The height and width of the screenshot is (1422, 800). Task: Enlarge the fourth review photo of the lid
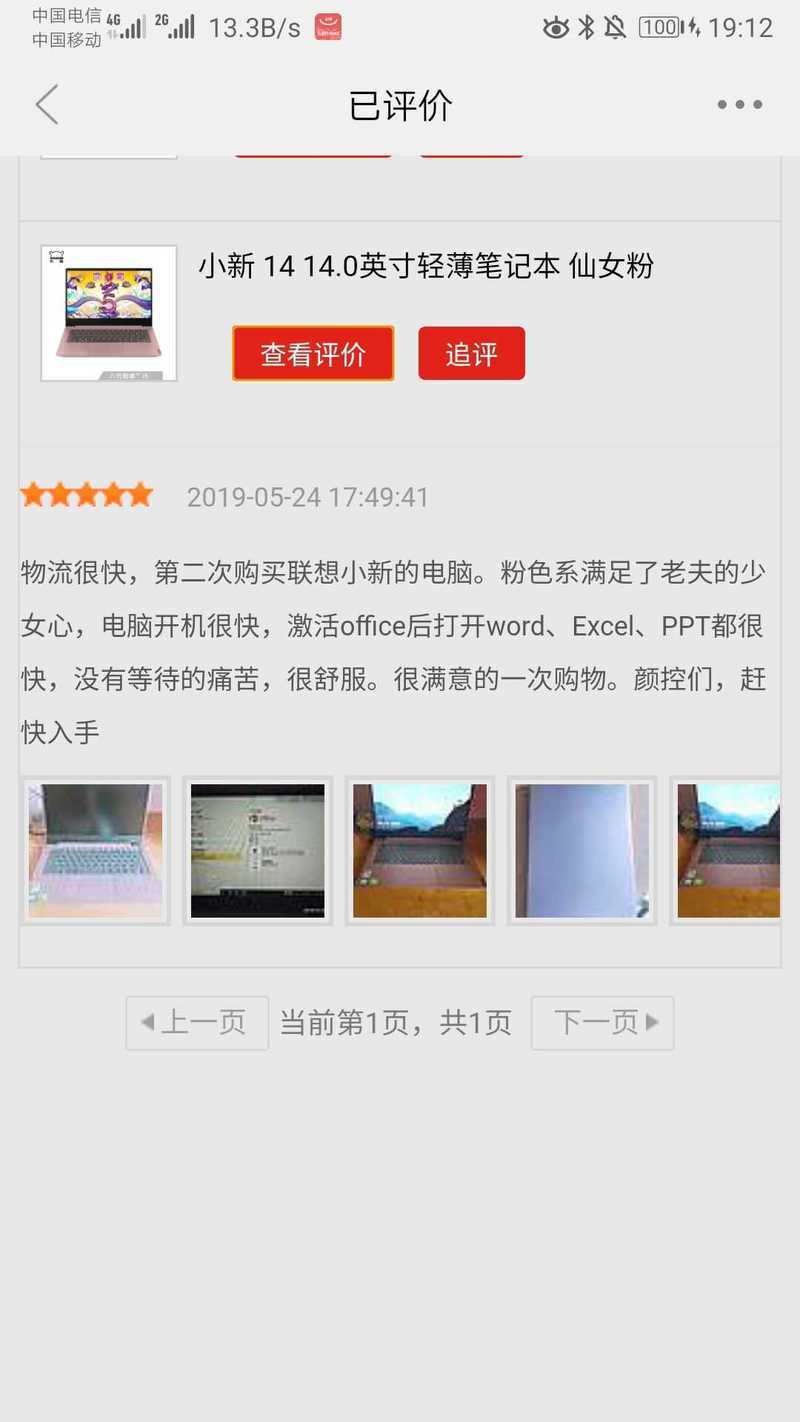click(x=582, y=851)
